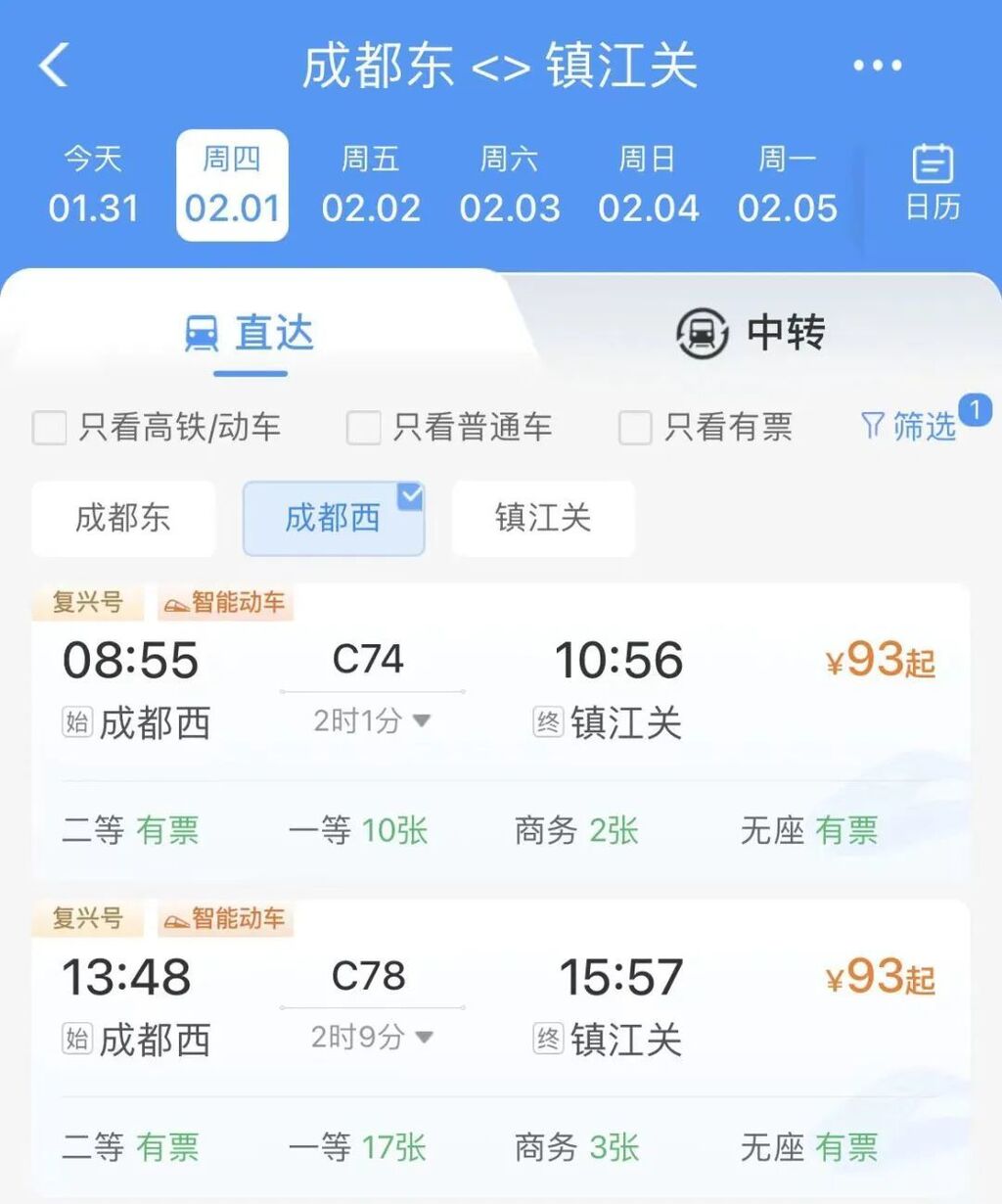Tap the 镇江关 station chip
This screenshot has width=1002, height=1204.
[543, 518]
